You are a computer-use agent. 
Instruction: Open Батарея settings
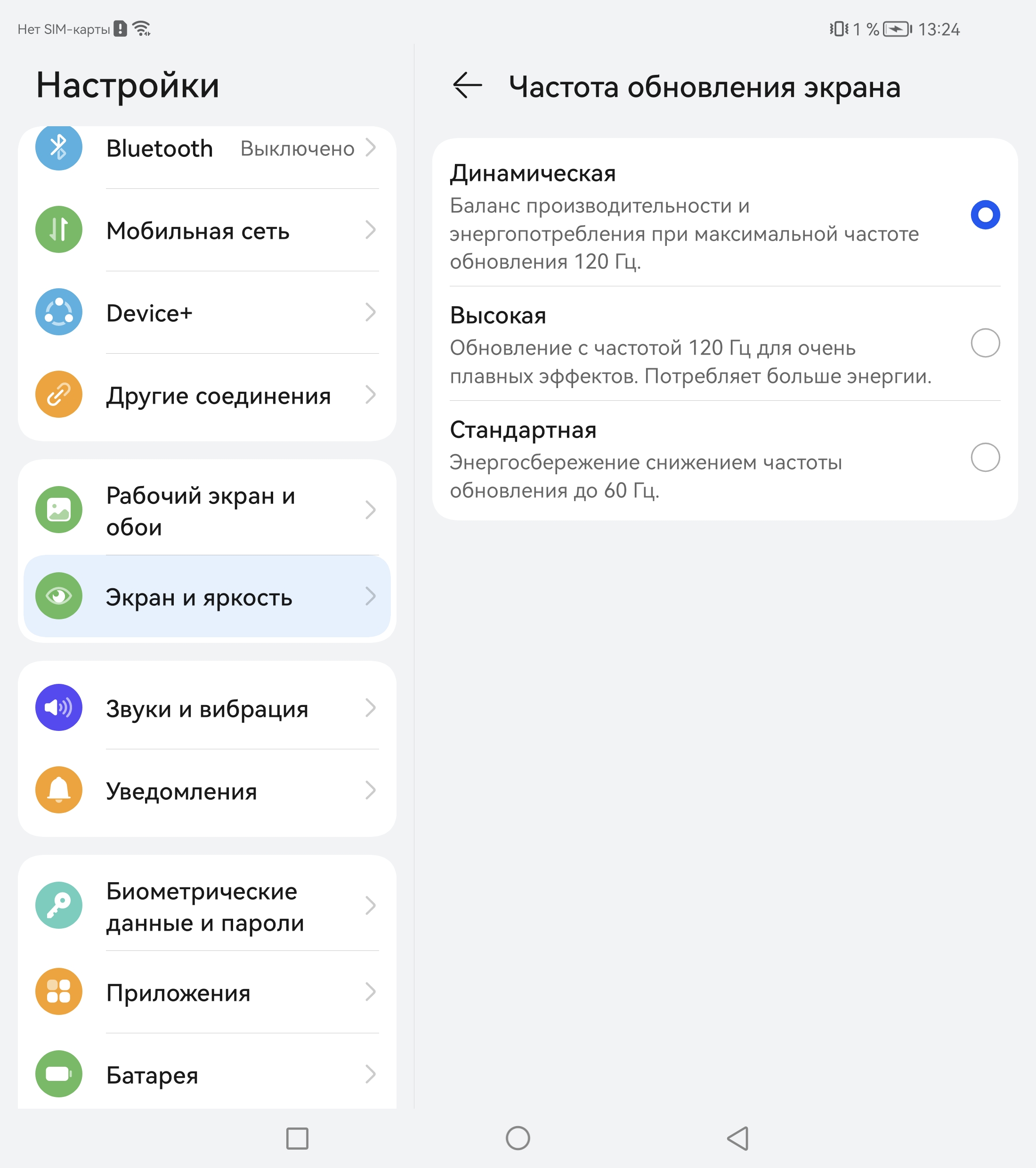(207, 1074)
